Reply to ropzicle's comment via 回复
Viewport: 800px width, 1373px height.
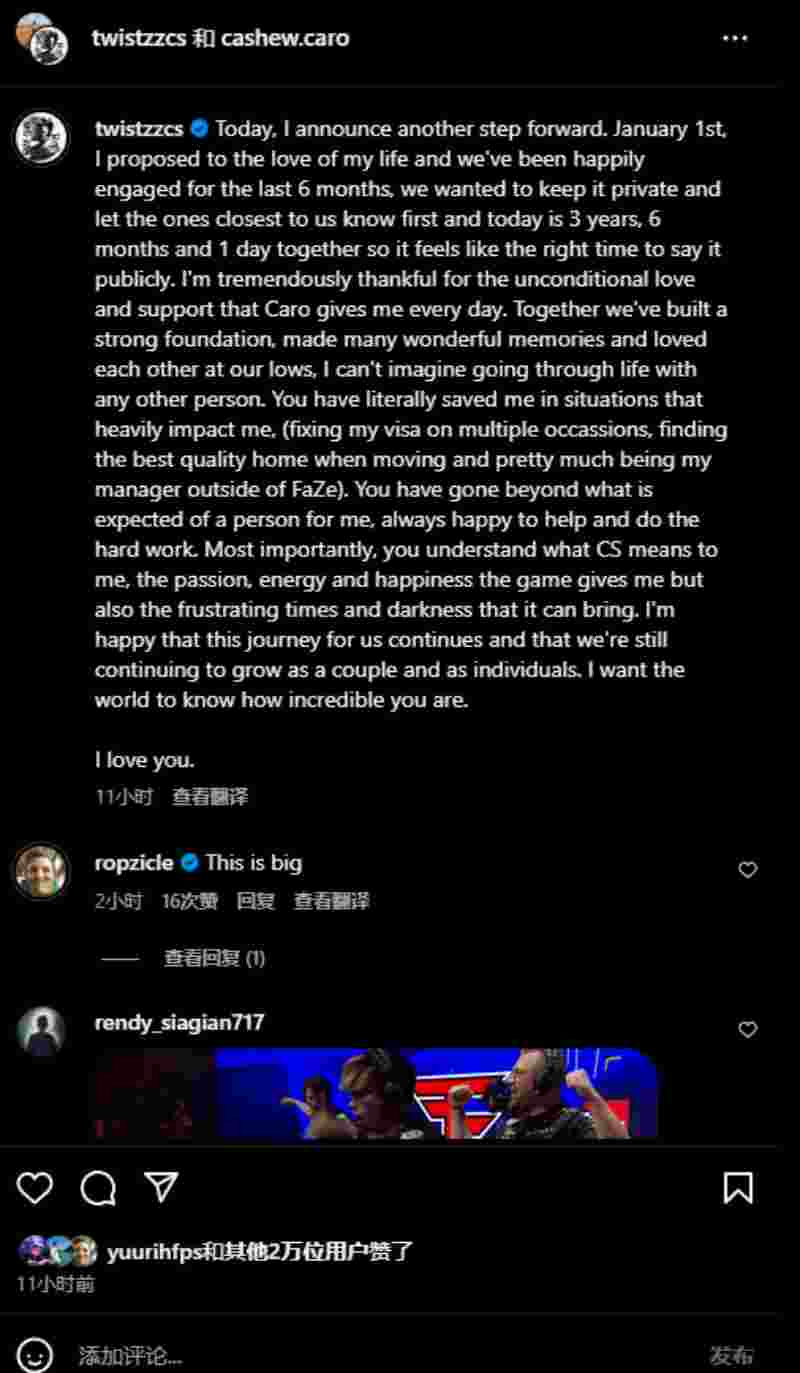click(x=255, y=901)
